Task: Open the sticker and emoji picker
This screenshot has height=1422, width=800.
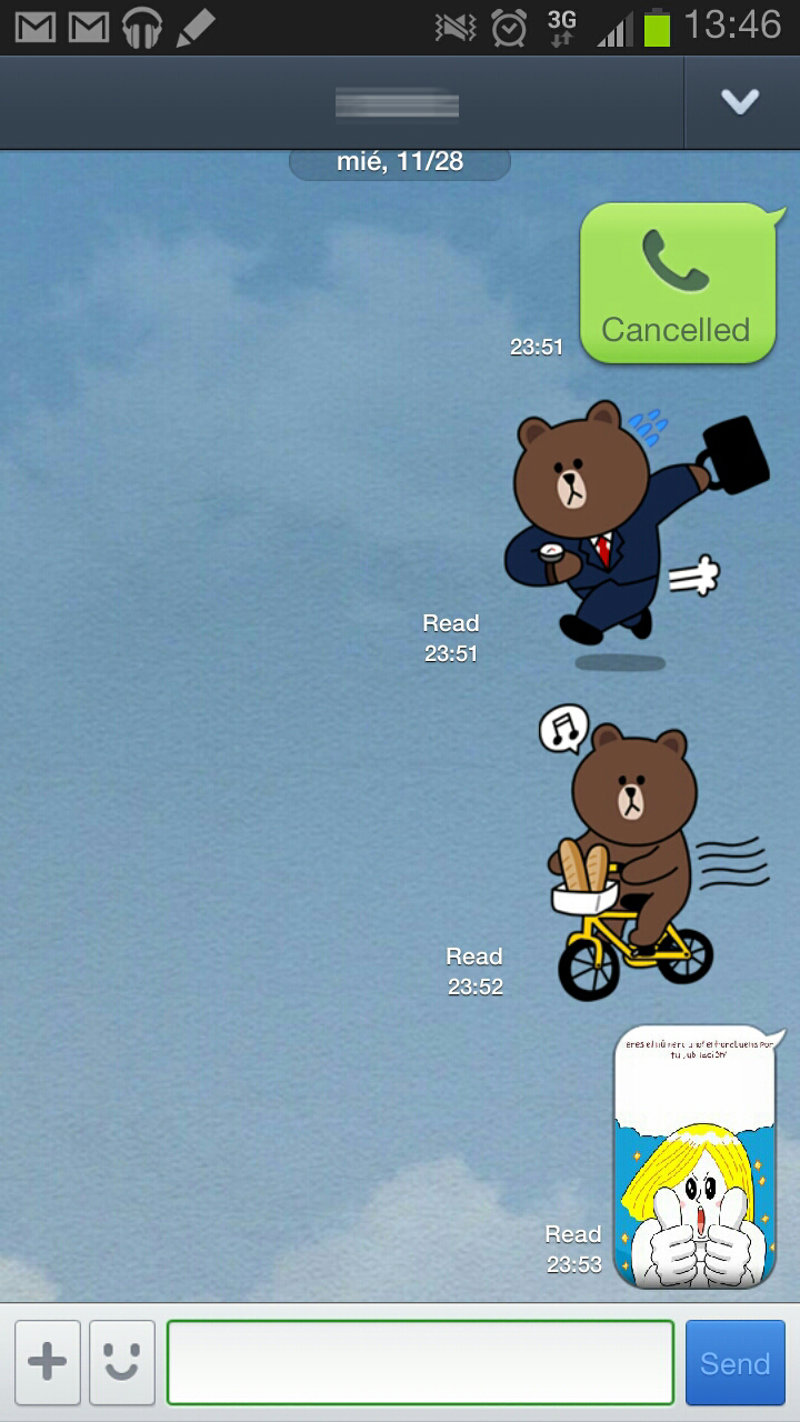Action: click(x=122, y=1362)
